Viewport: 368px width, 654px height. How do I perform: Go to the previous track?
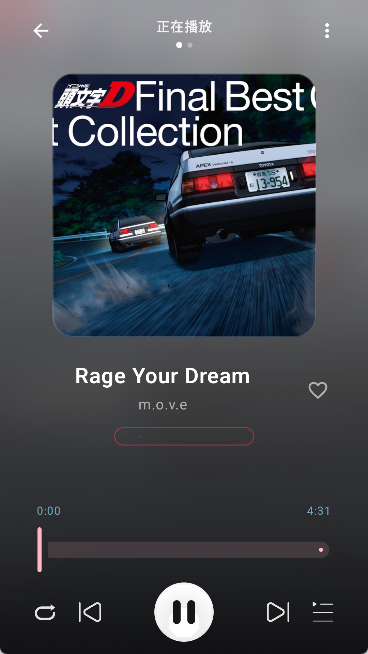point(90,612)
